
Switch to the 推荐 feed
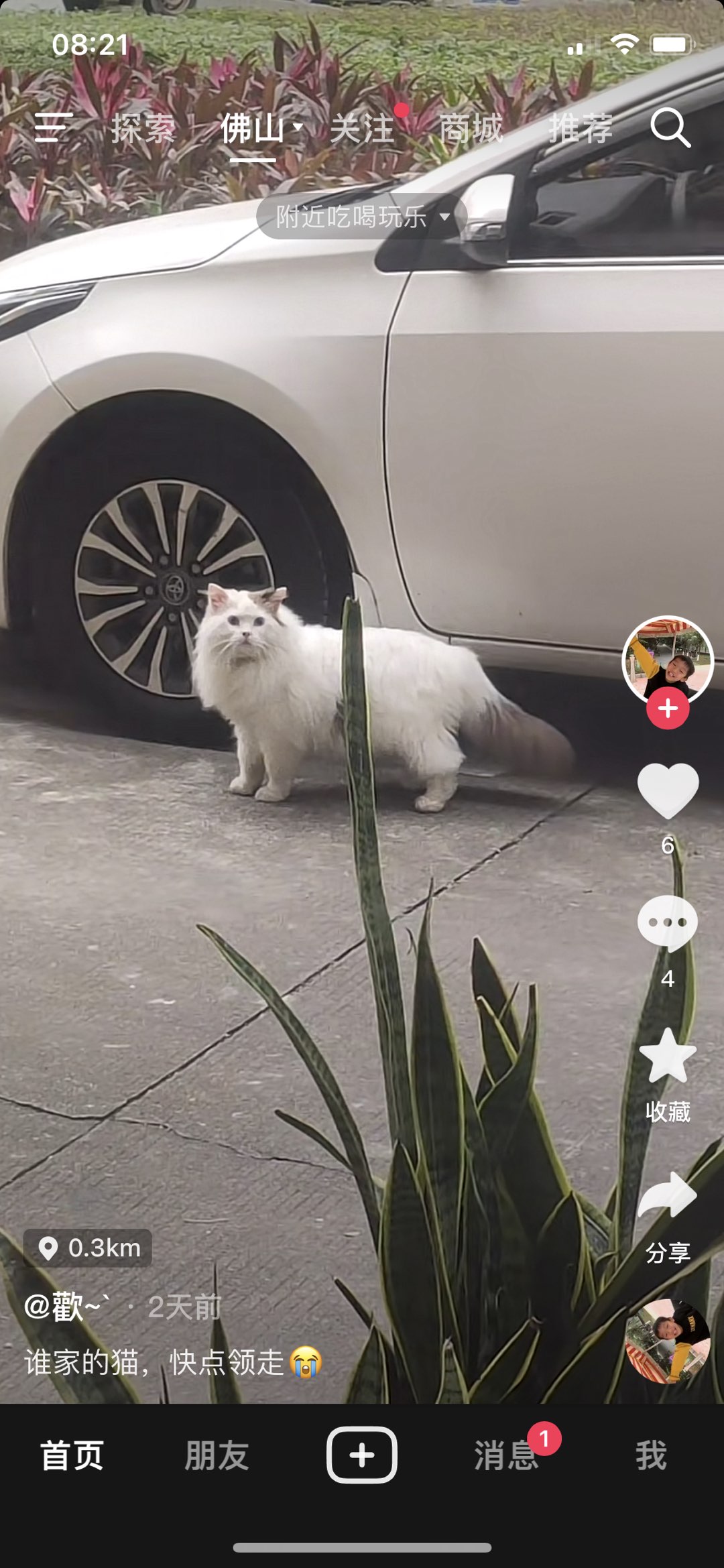tap(580, 128)
